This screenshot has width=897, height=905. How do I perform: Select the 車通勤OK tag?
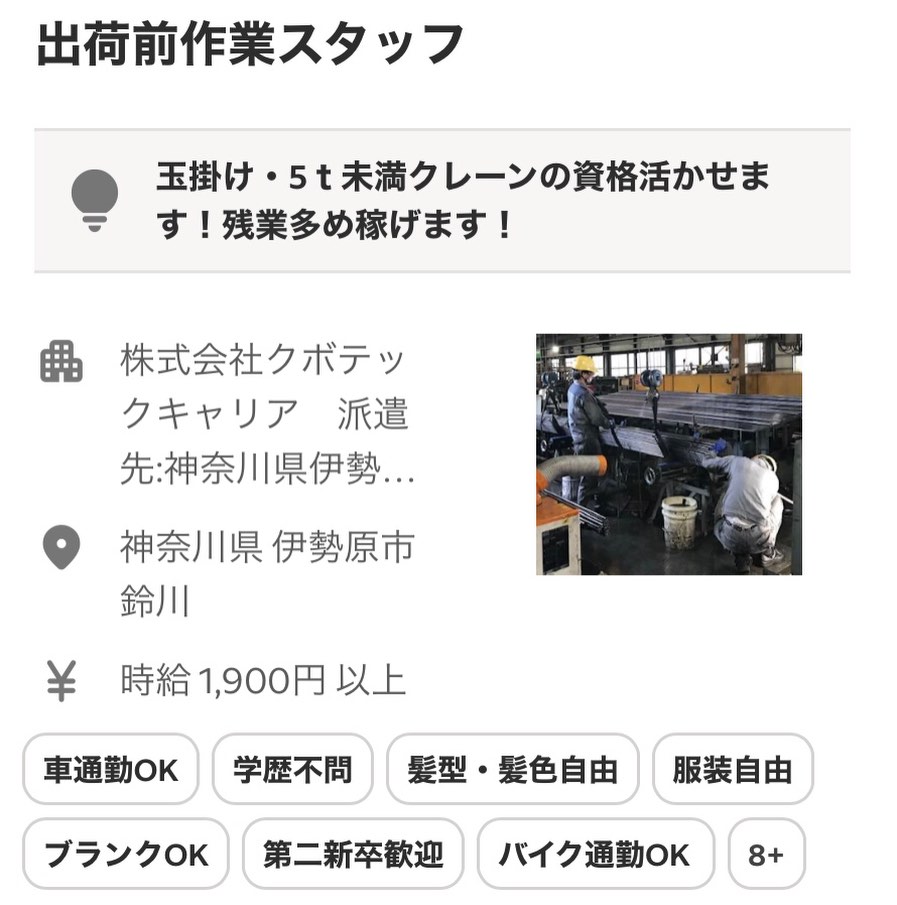click(x=111, y=769)
